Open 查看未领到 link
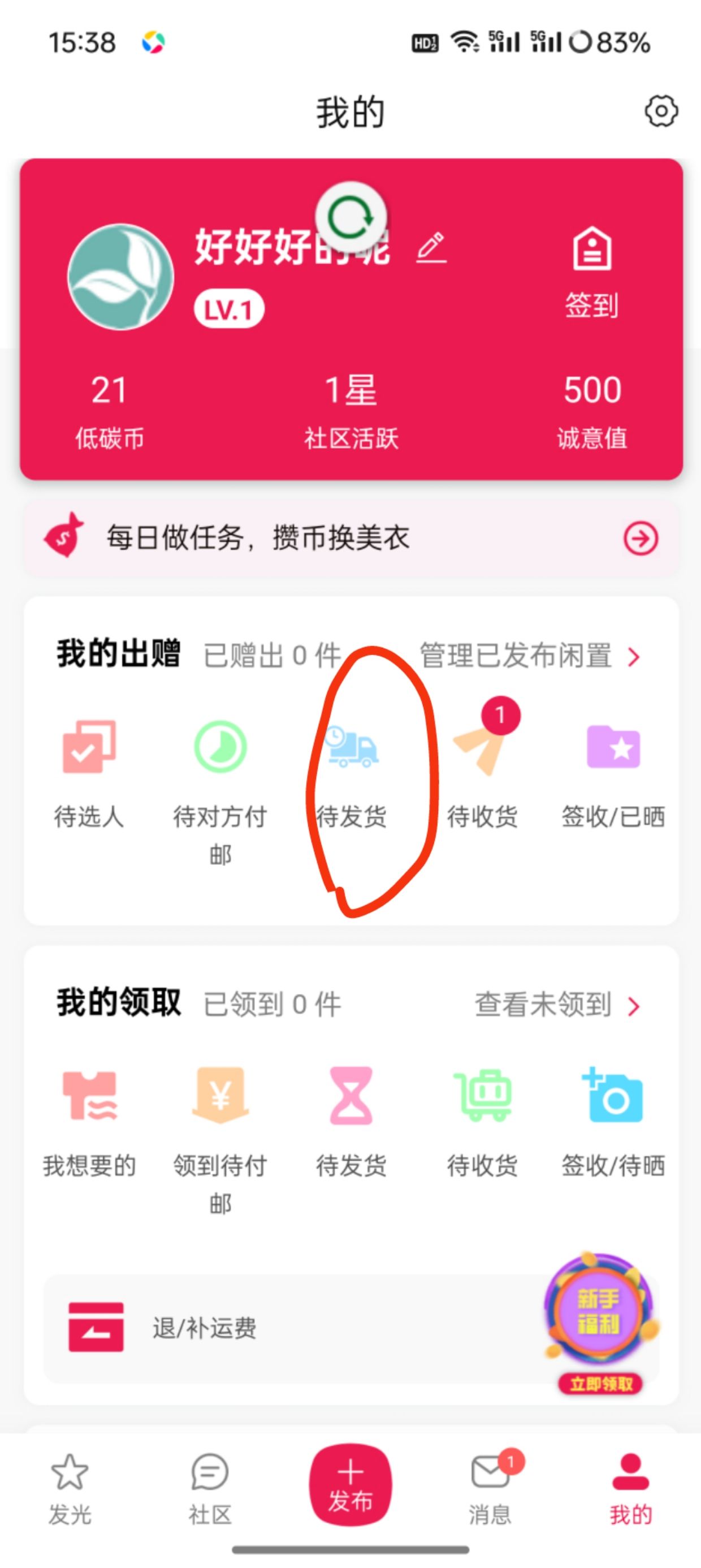 [557, 1005]
